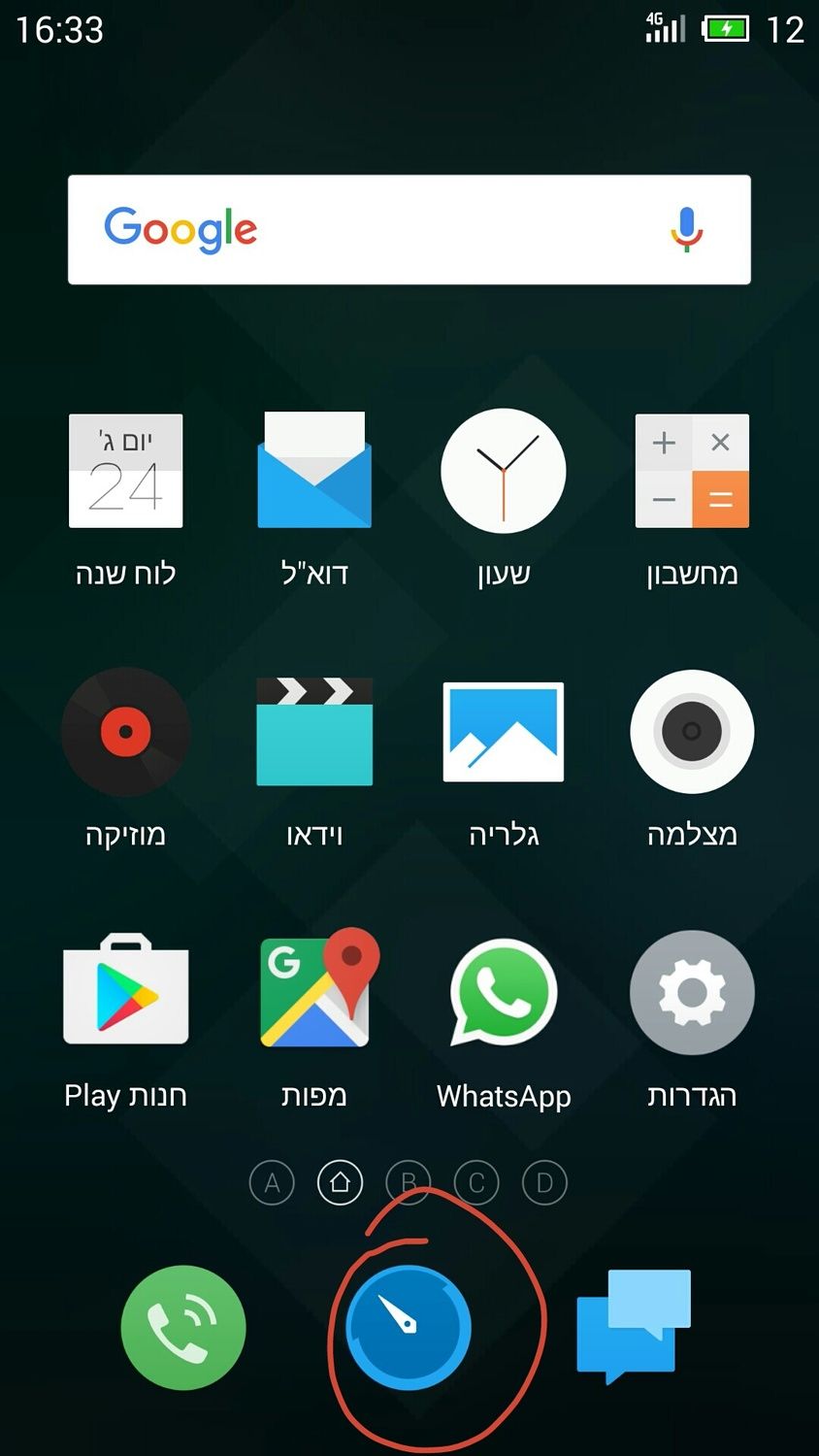Open the phone dialer in the dock
This screenshot has width=819, height=1456.
tap(183, 1327)
